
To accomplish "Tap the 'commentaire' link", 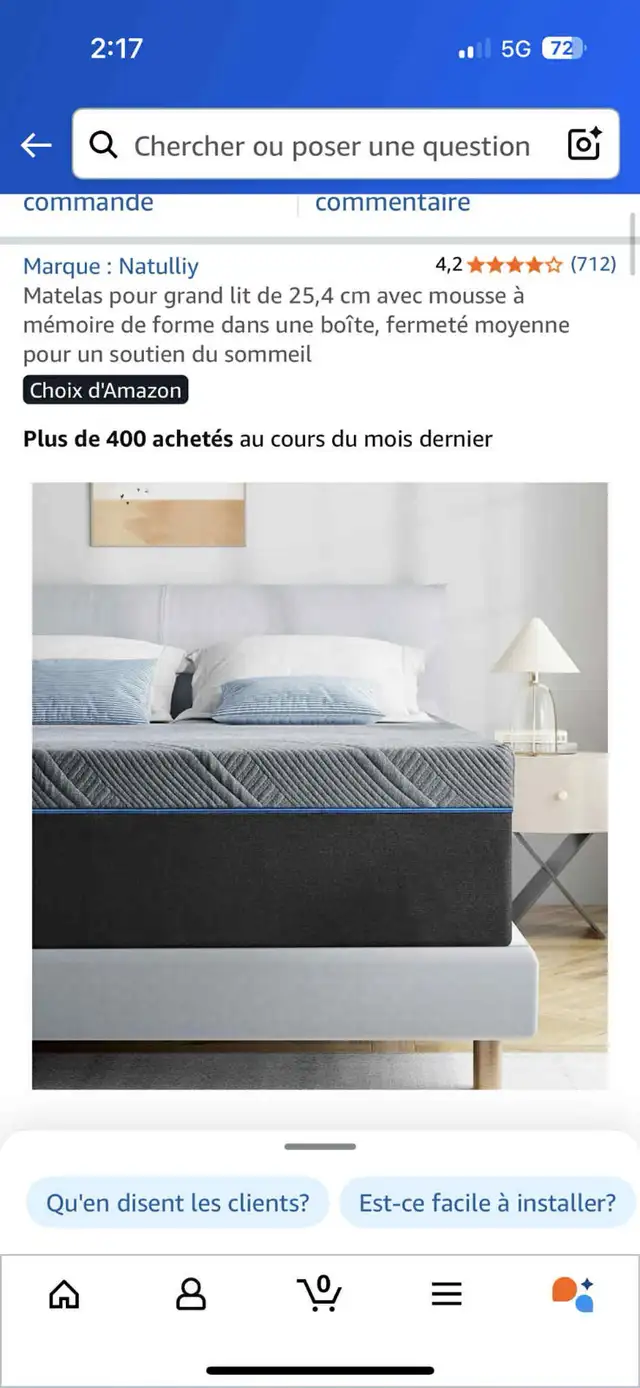I will (393, 202).
